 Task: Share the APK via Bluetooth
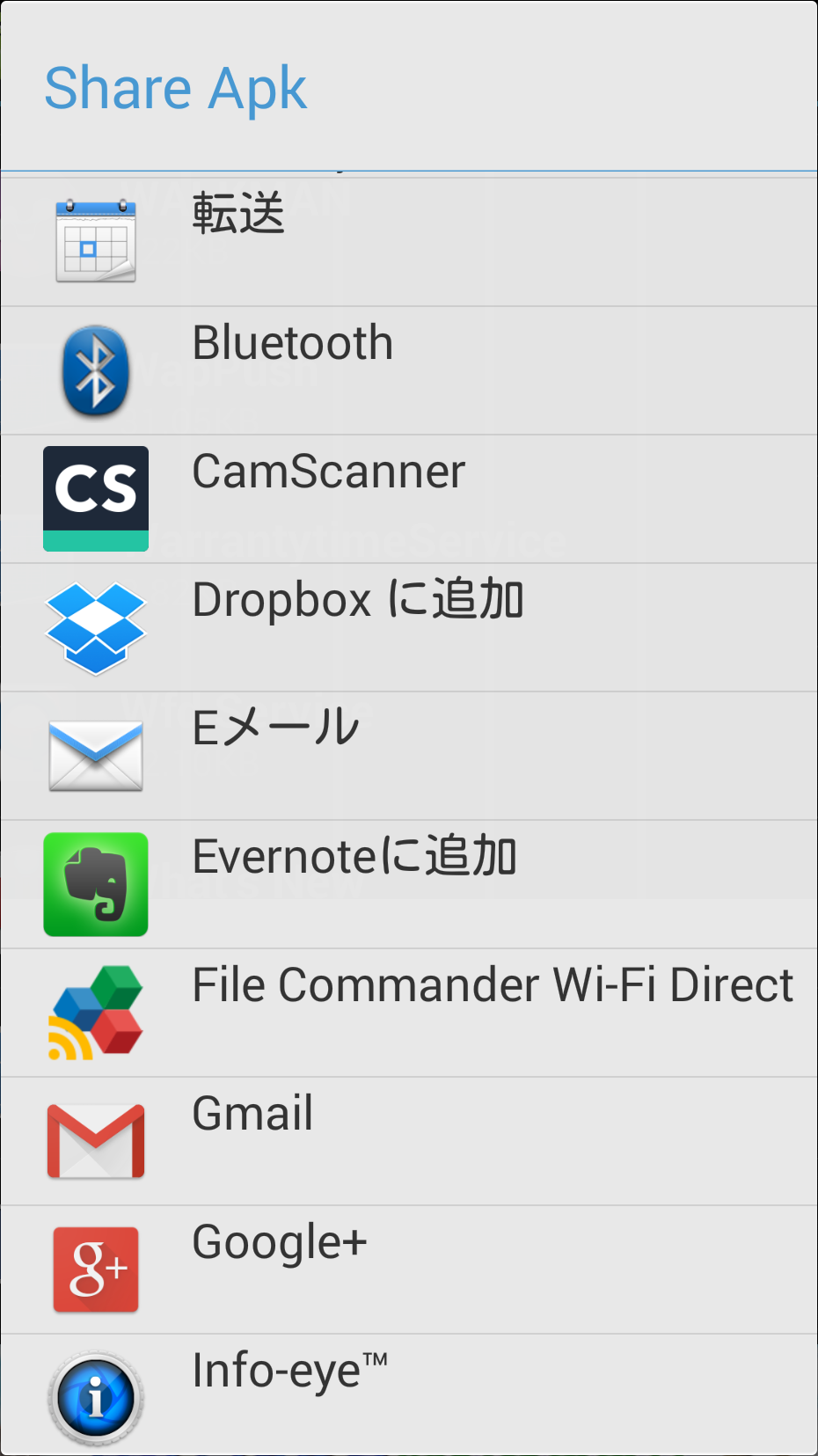pos(409,370)
